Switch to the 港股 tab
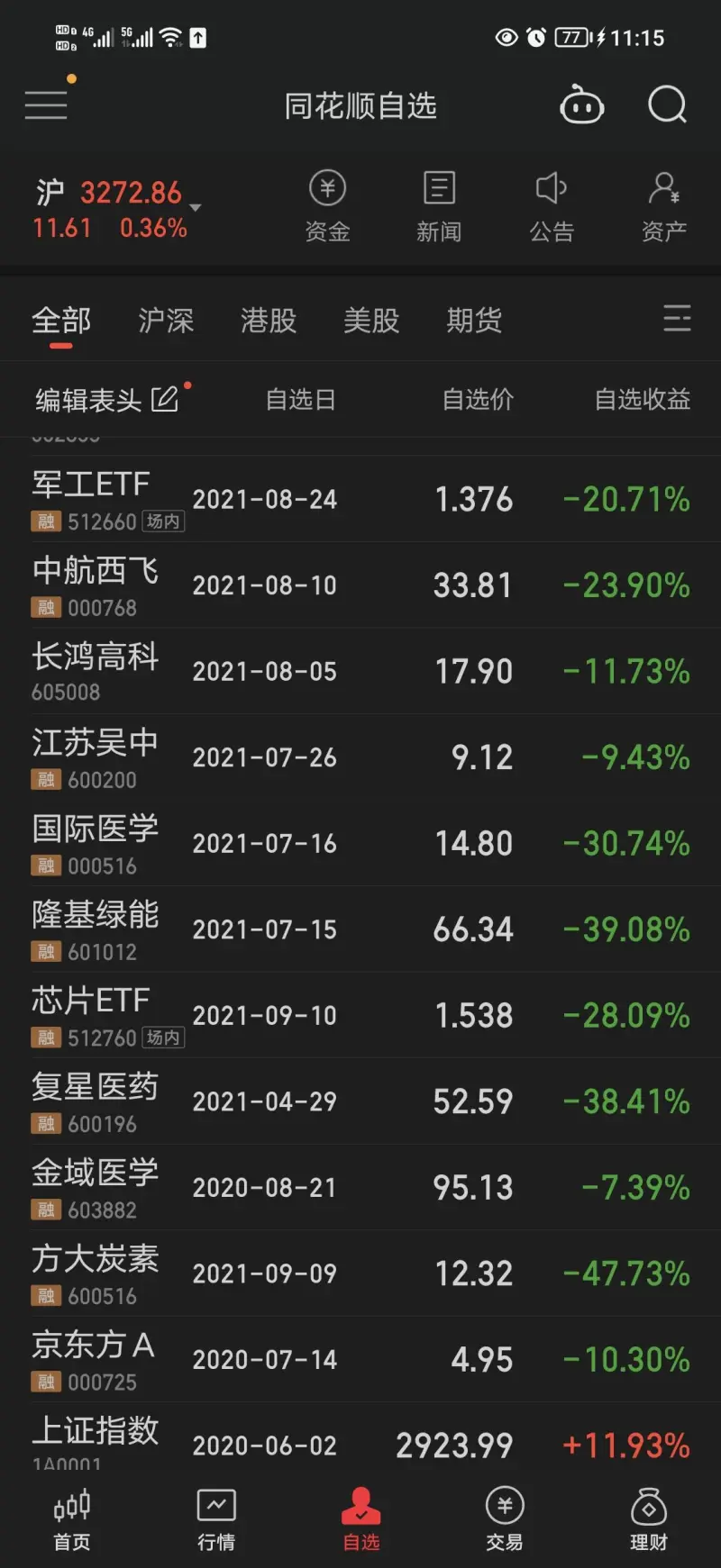This screenshot has height=1568, width=721. pyautogui.click(x=269, y=321)
